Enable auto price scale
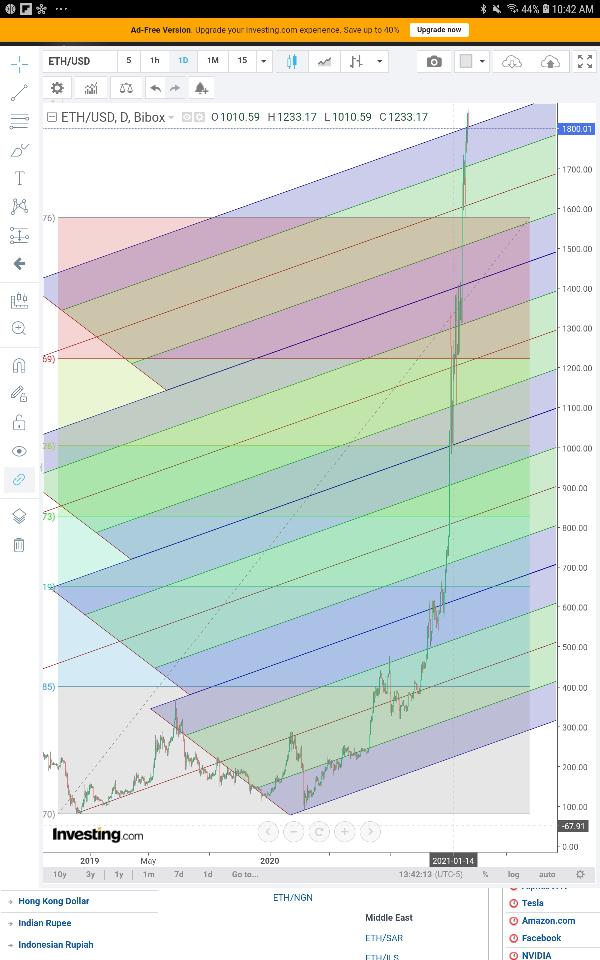 547,874
